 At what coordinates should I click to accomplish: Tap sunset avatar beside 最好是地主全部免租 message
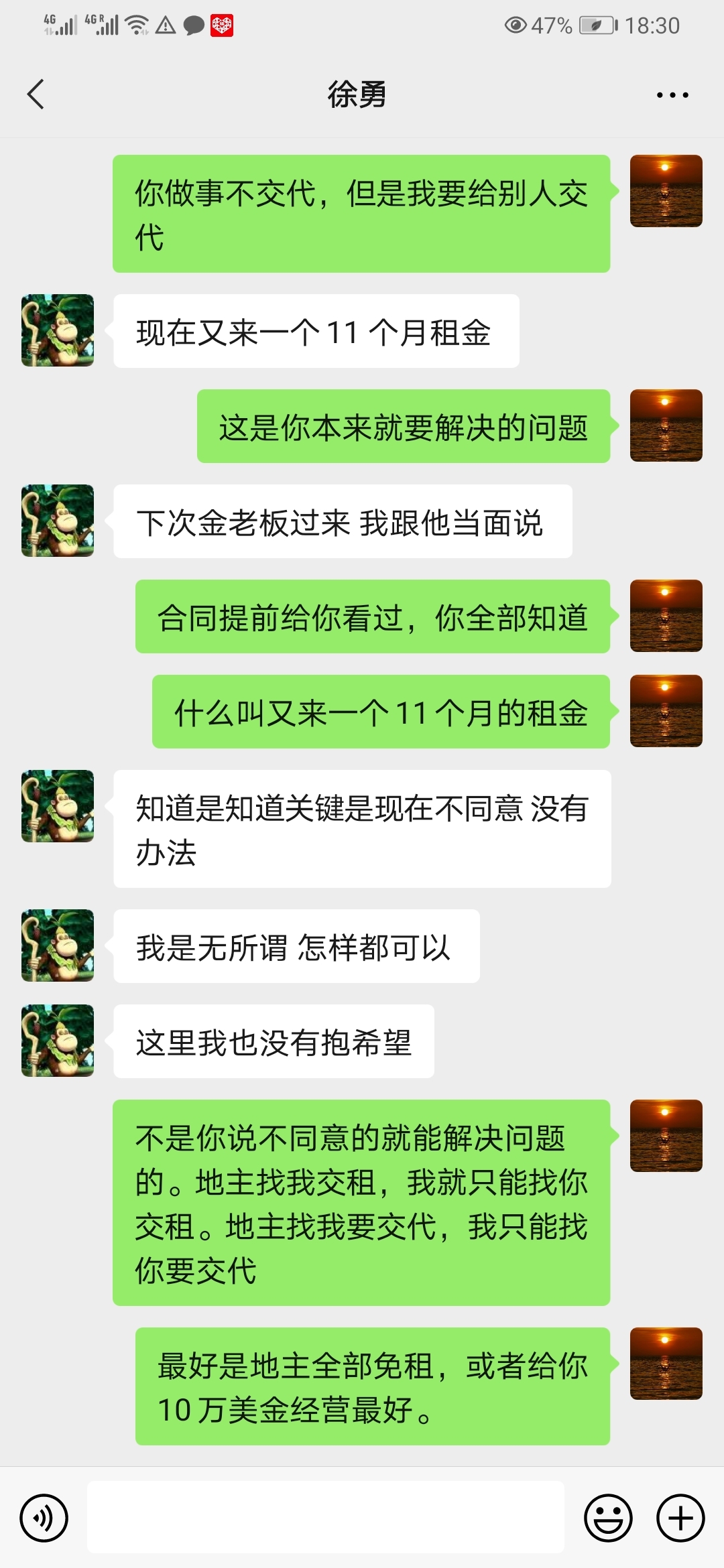pos(666,1364)
